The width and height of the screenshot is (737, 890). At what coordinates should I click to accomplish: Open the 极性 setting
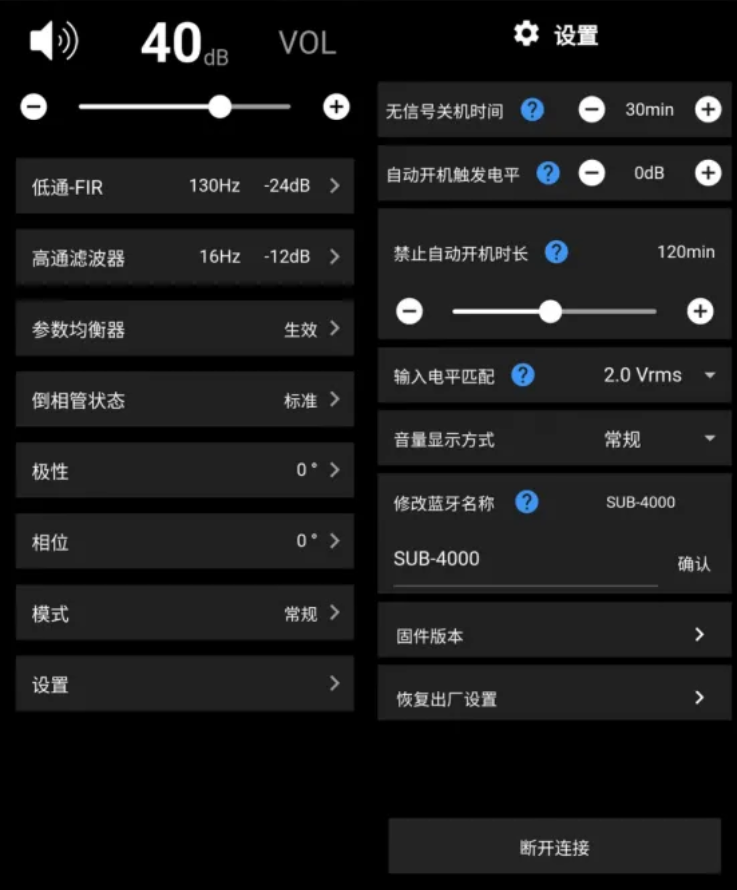coord(185,470)
